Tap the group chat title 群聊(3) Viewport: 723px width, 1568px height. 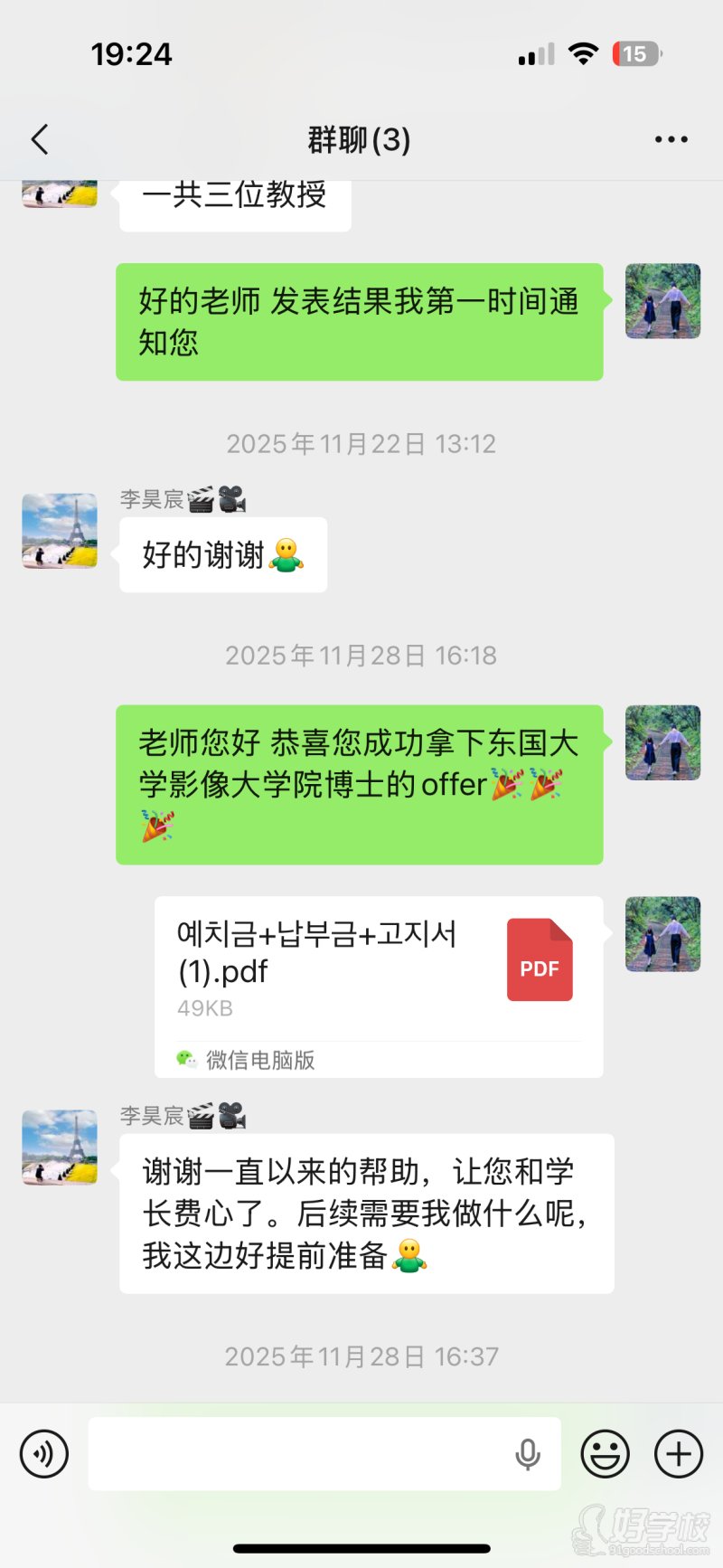(359, 139)
